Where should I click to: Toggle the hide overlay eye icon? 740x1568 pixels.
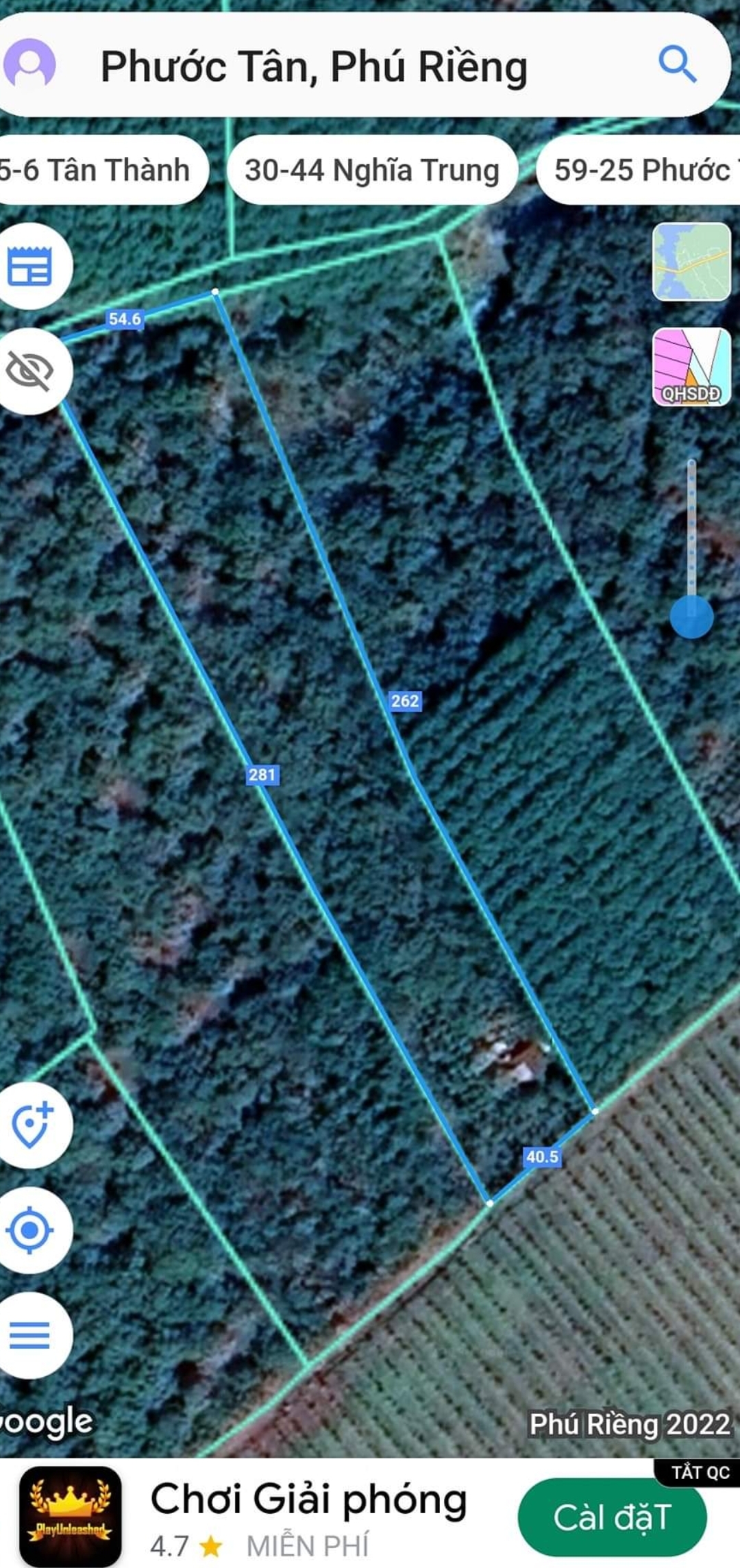click(x=29, y=371)
